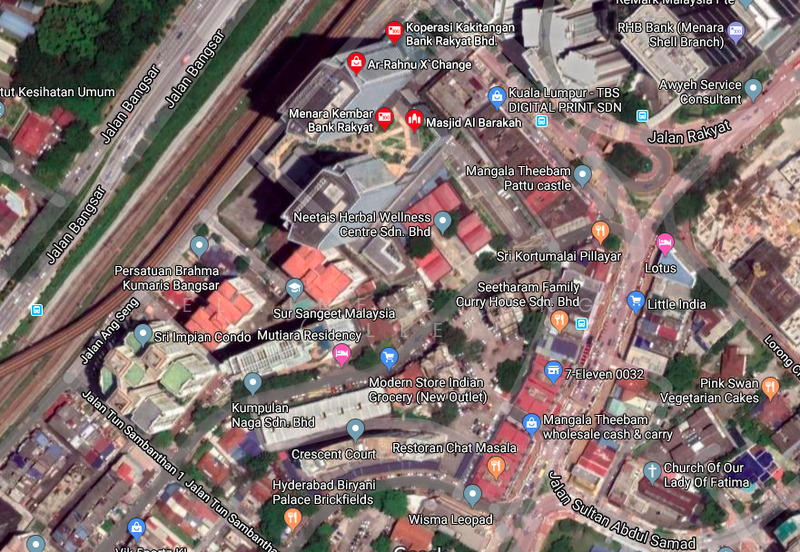Screen dimensions: 800x552
Task: Open the Menara Kembar Bank Rakyat marker
Action: pos(385,119)
